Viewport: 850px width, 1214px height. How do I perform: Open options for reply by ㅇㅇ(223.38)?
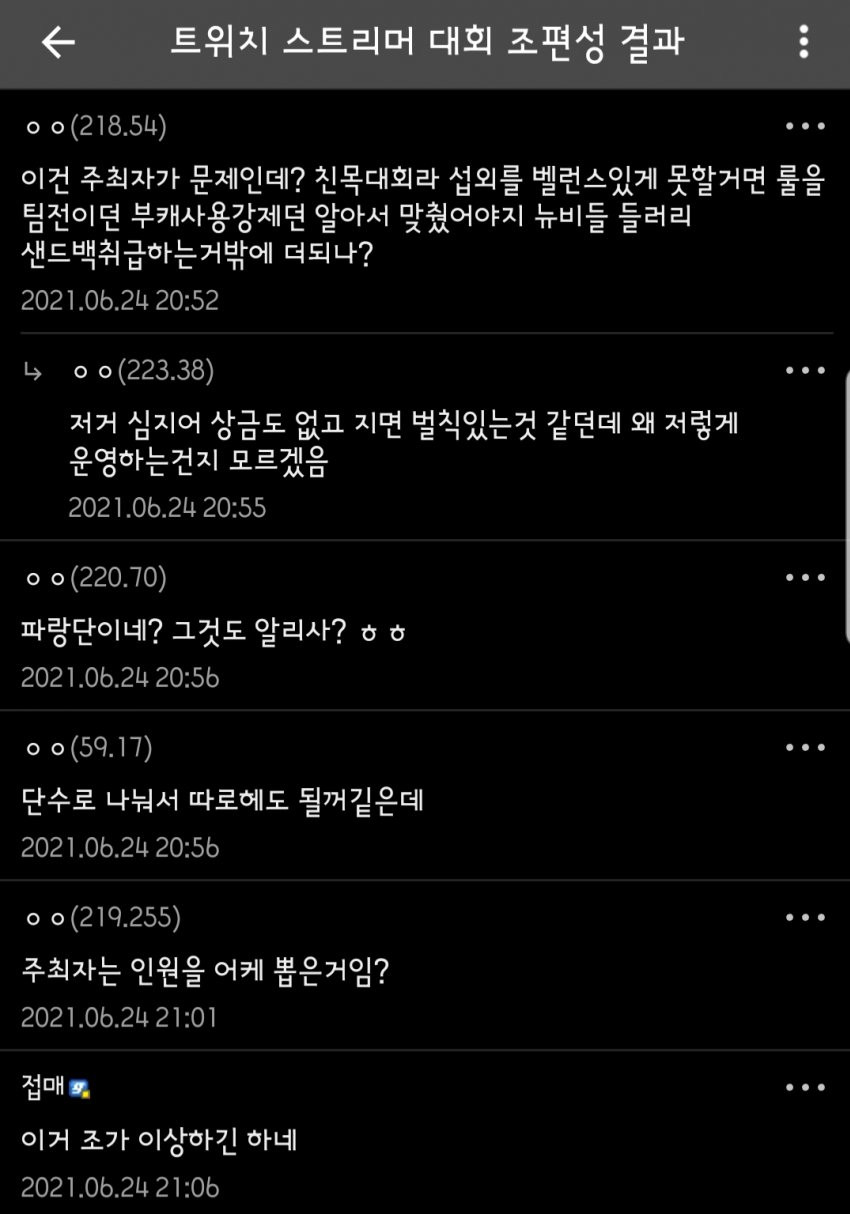[x=805, y=371]
